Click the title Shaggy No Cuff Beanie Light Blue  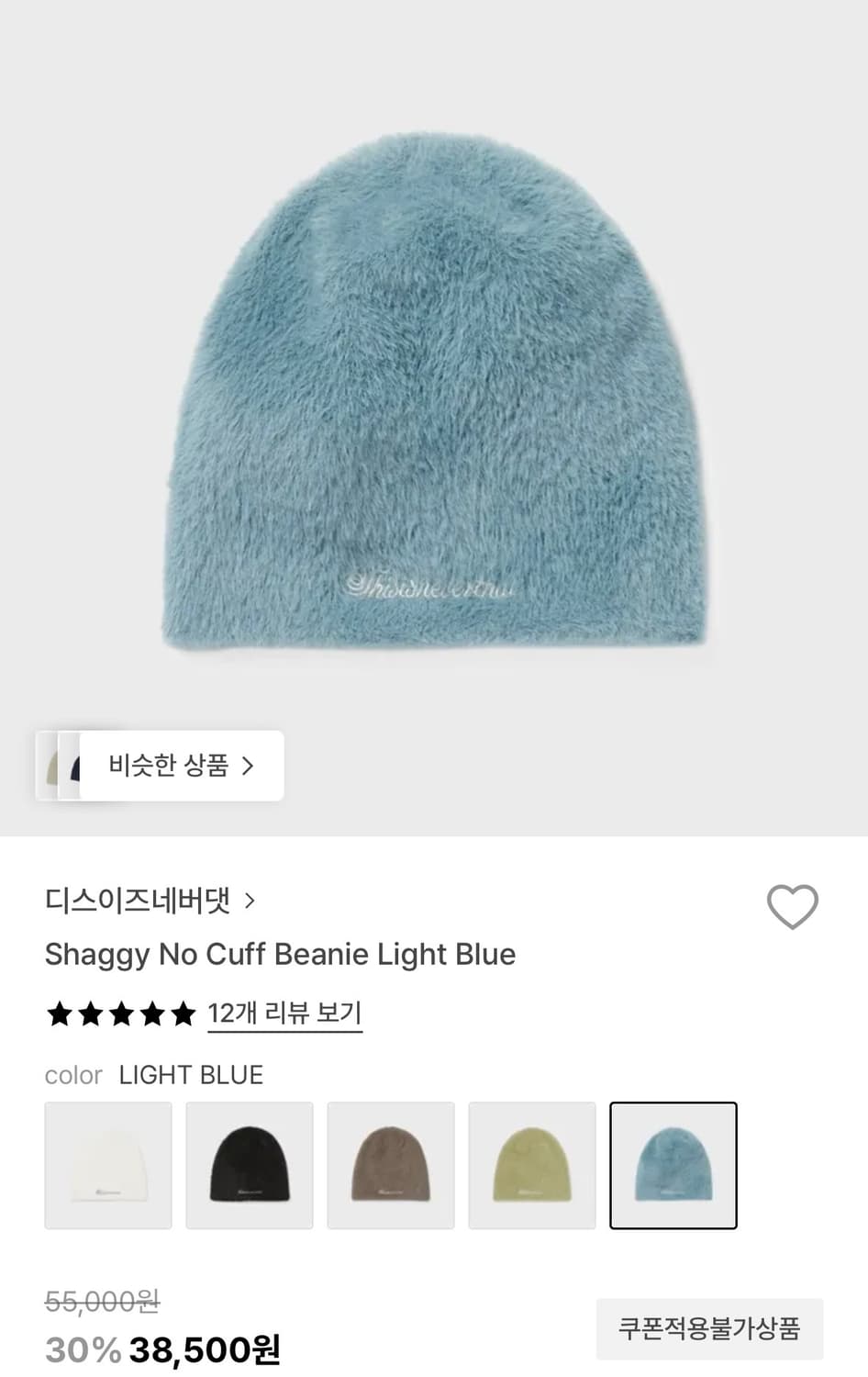tap(280, 955)
